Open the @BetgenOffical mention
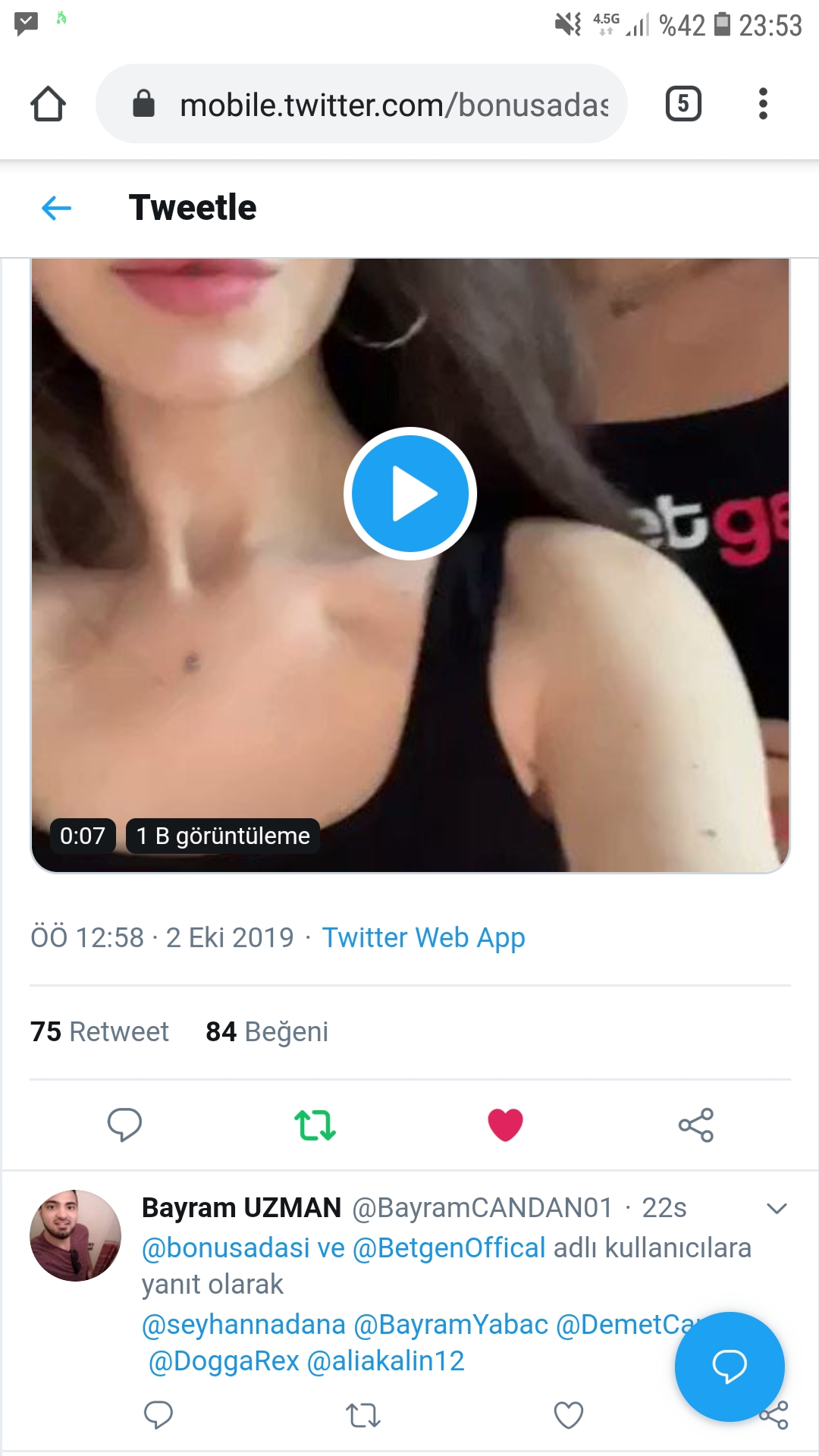 449,1248
